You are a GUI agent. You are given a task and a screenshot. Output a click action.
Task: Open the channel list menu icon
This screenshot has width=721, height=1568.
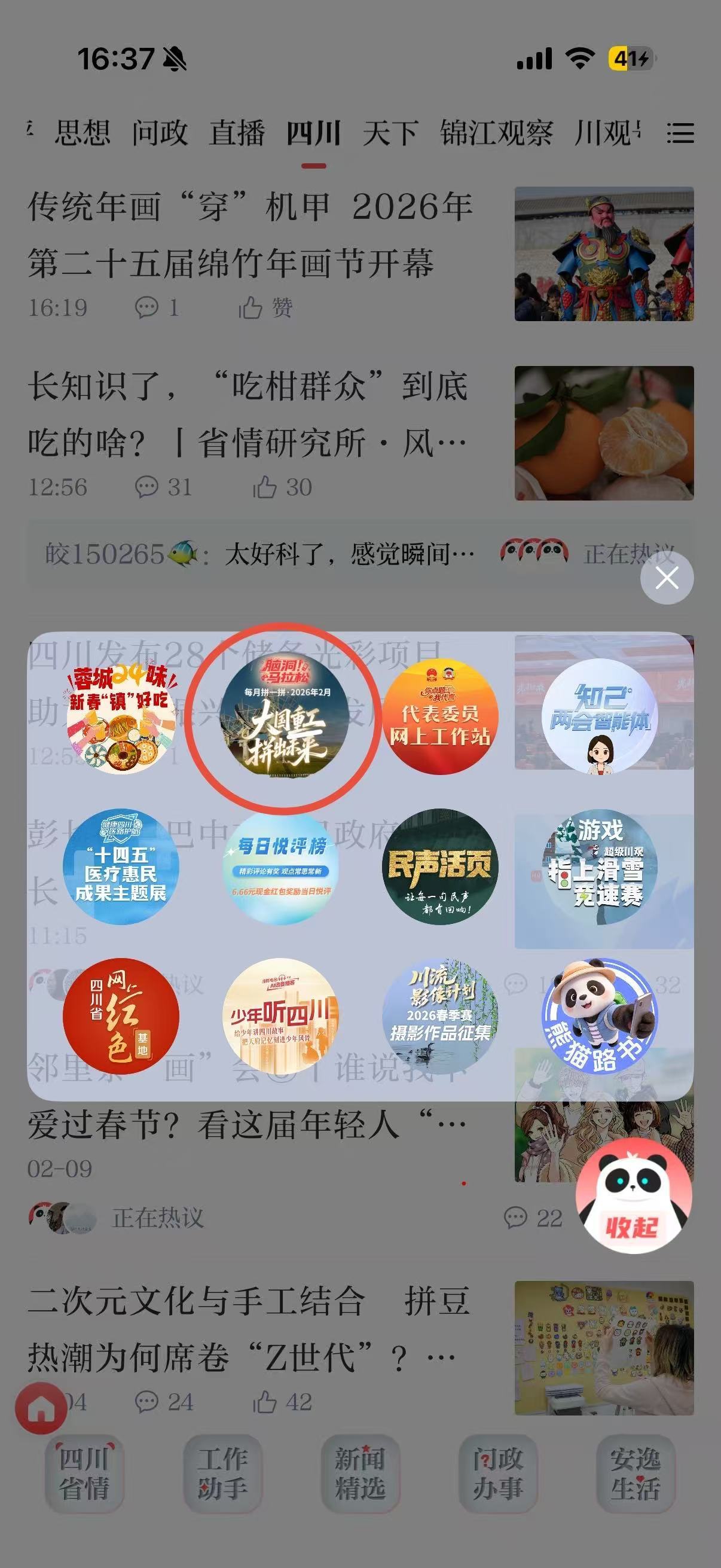click(680, 133)
